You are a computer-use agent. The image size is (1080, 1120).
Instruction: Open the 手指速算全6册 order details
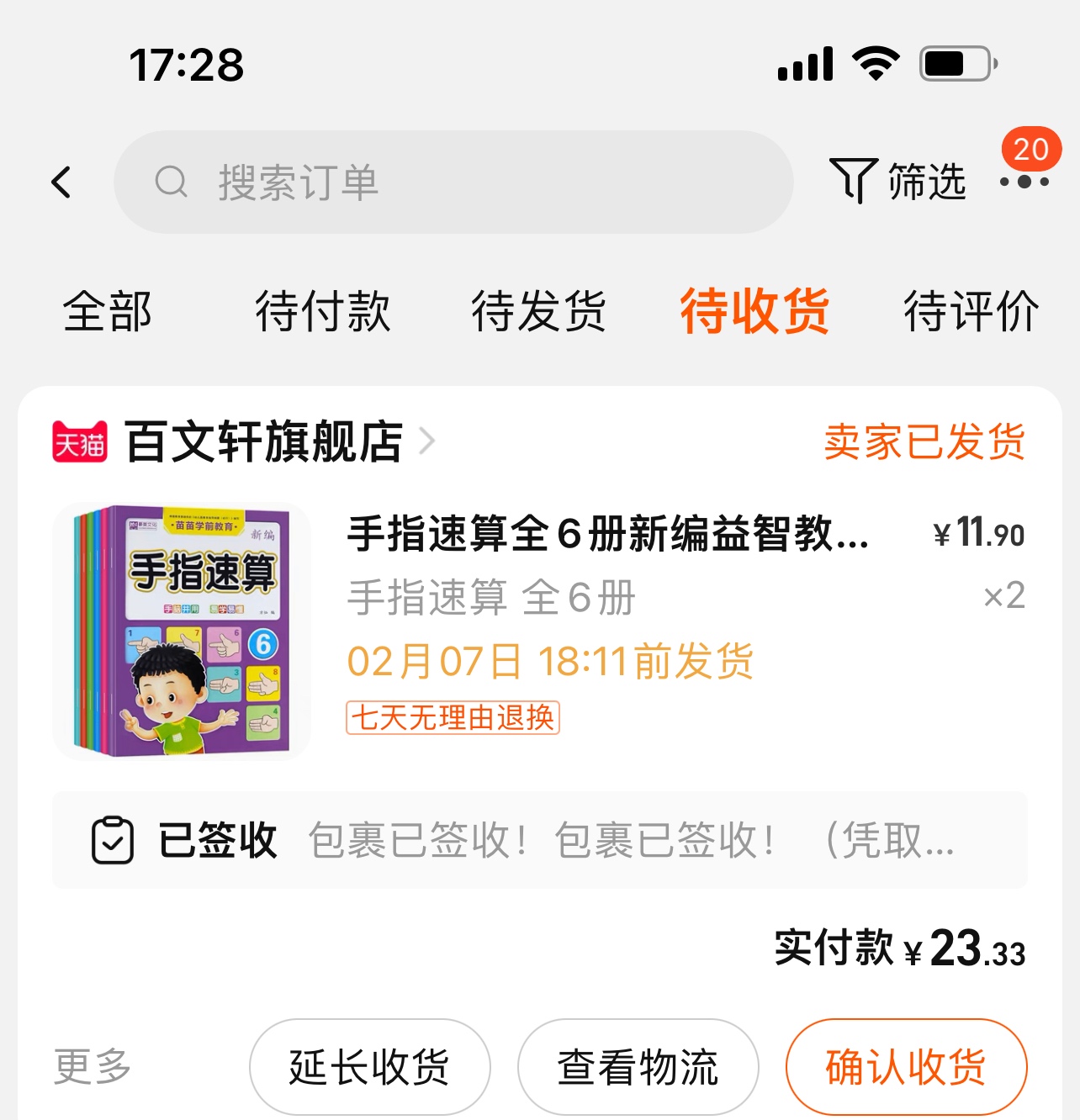click(x=607, y=535)
